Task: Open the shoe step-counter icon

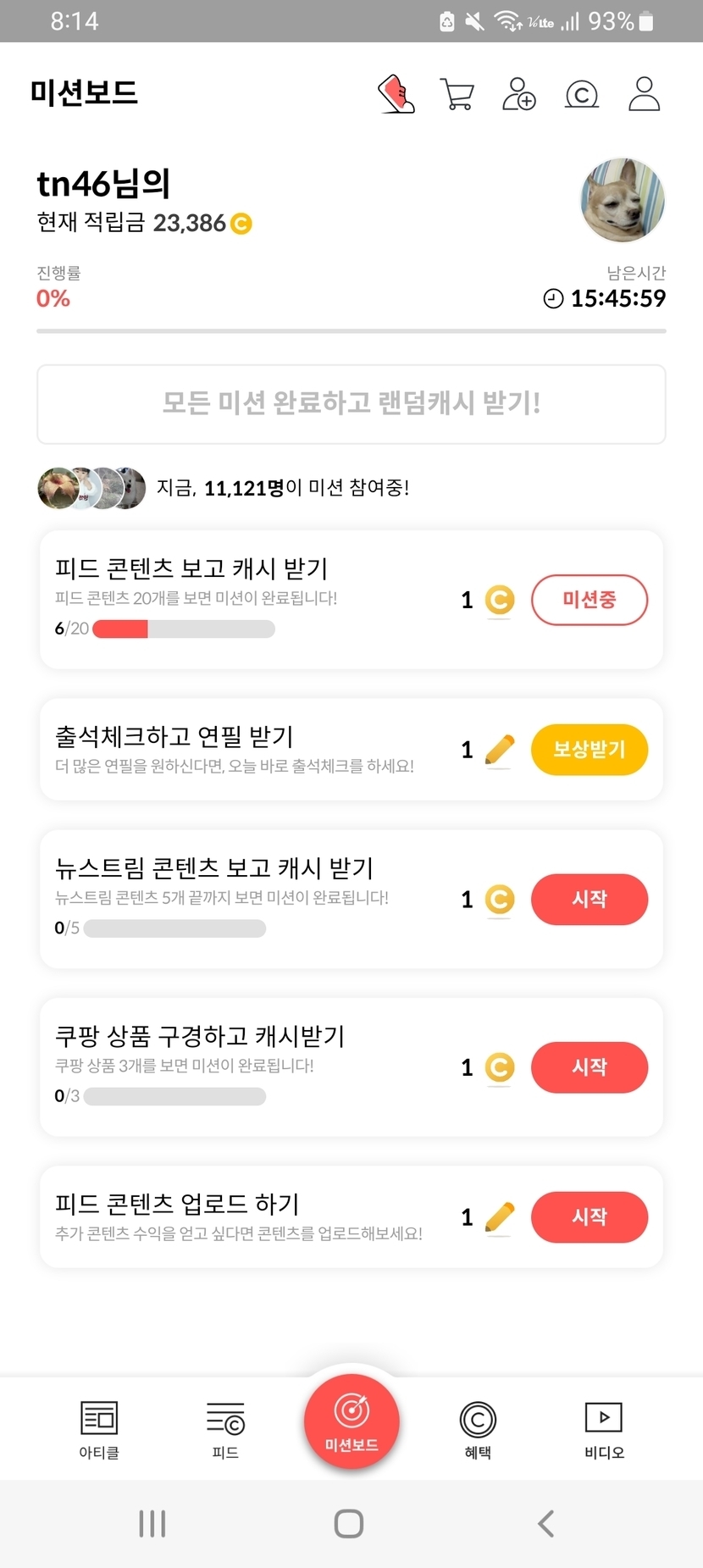Action: [x=396, y=94]
